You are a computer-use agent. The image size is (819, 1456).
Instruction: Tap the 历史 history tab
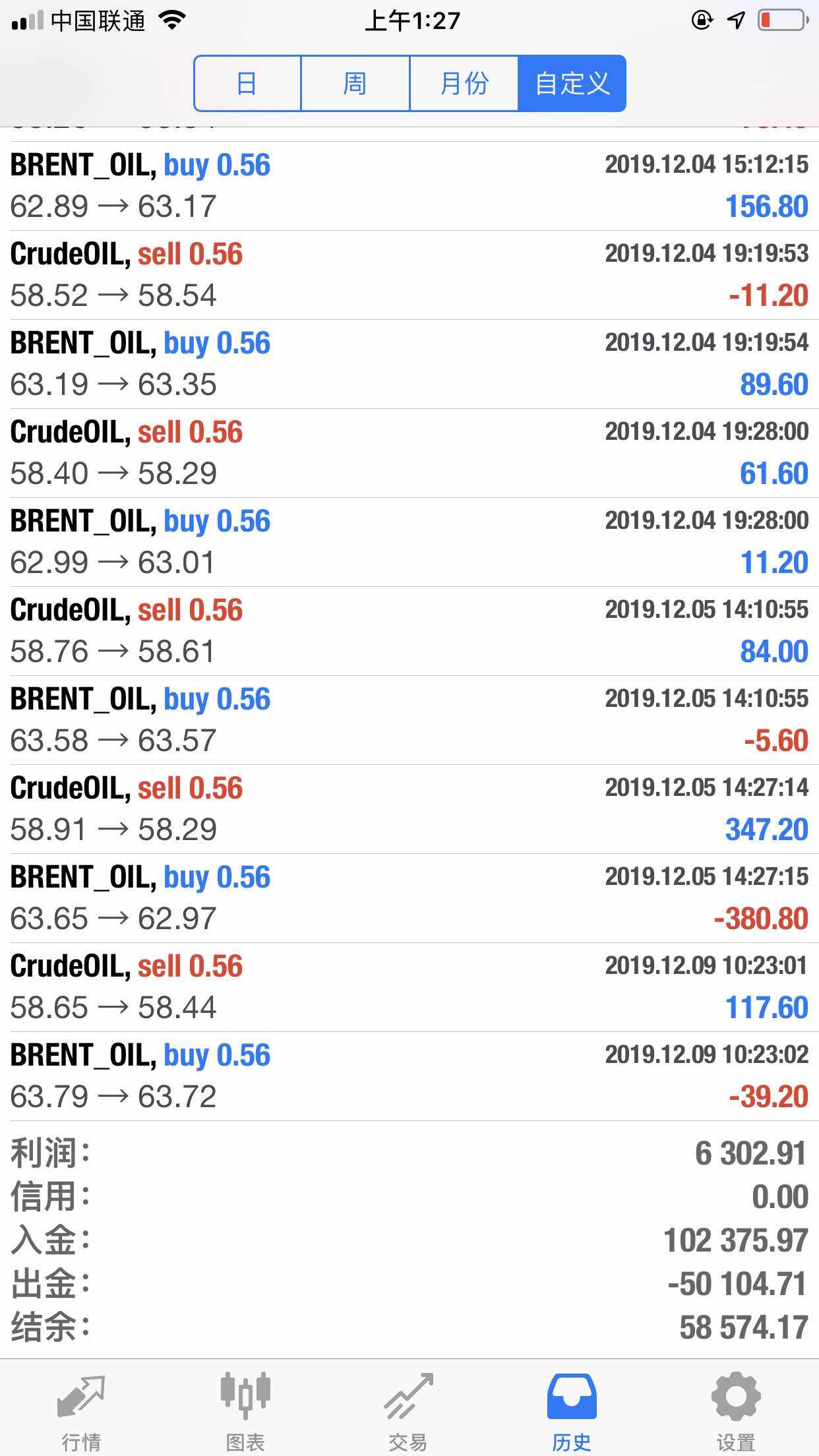coord(572,1405)
